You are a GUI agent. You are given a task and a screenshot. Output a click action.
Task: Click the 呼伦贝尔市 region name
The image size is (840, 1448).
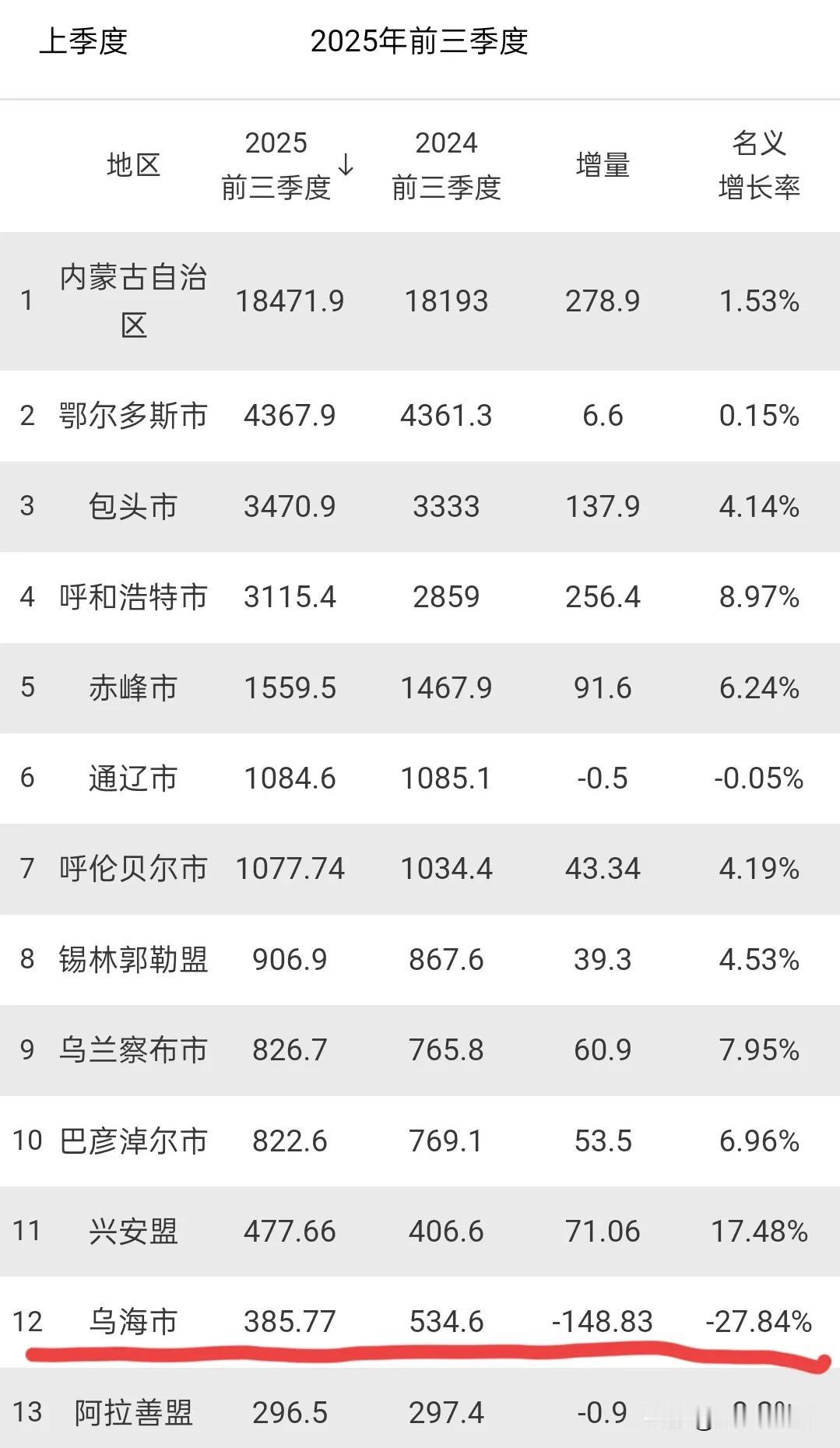click(133, 869)
